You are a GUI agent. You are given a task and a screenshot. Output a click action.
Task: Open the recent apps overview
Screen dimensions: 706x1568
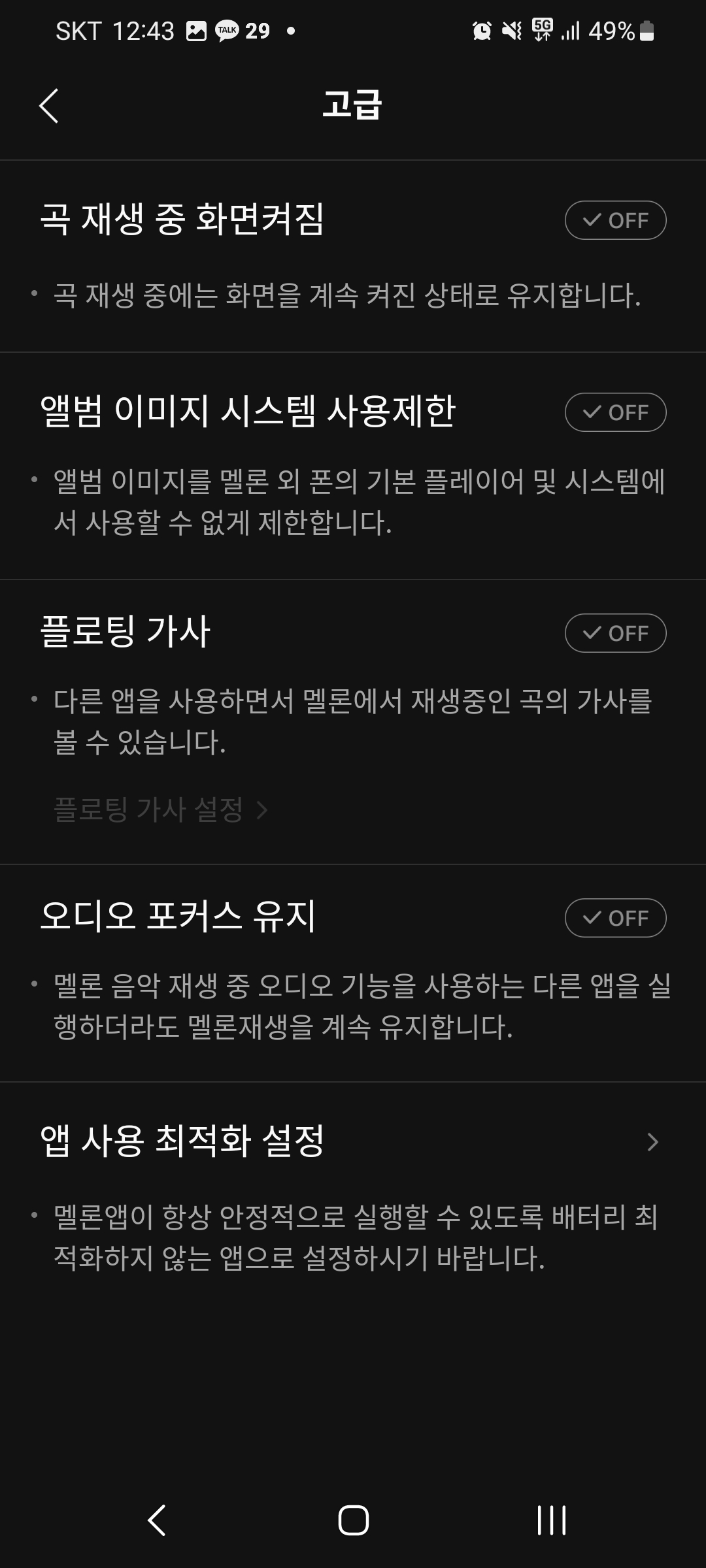tap(551, 1520)
